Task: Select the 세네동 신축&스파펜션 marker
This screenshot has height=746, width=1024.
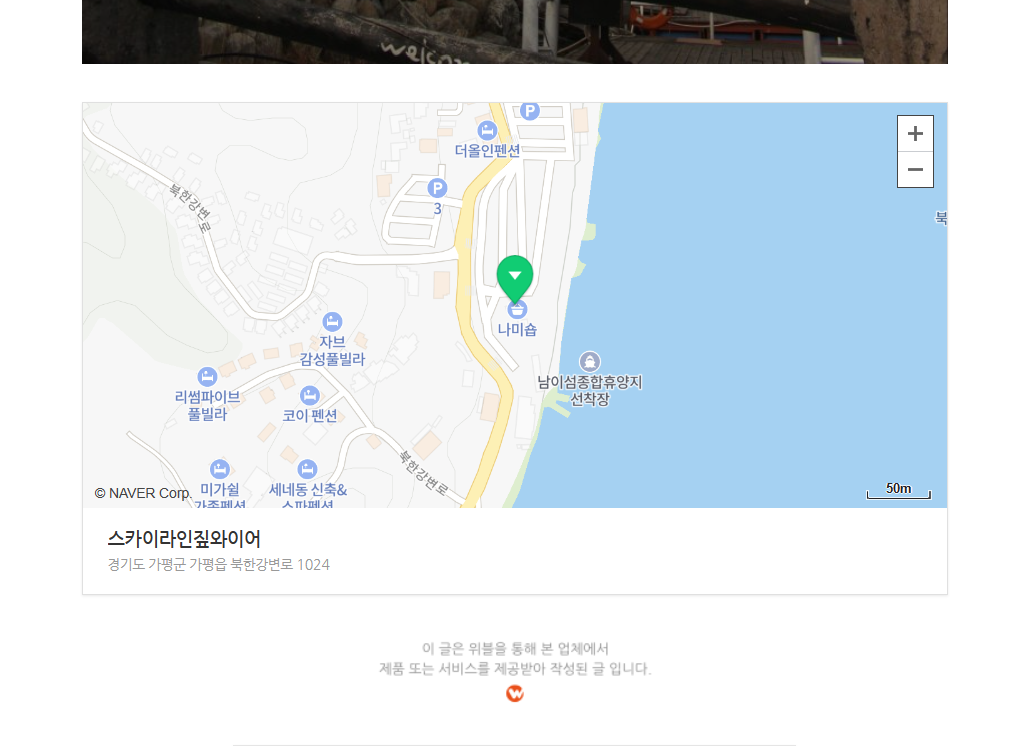Action: pos(307,469)
